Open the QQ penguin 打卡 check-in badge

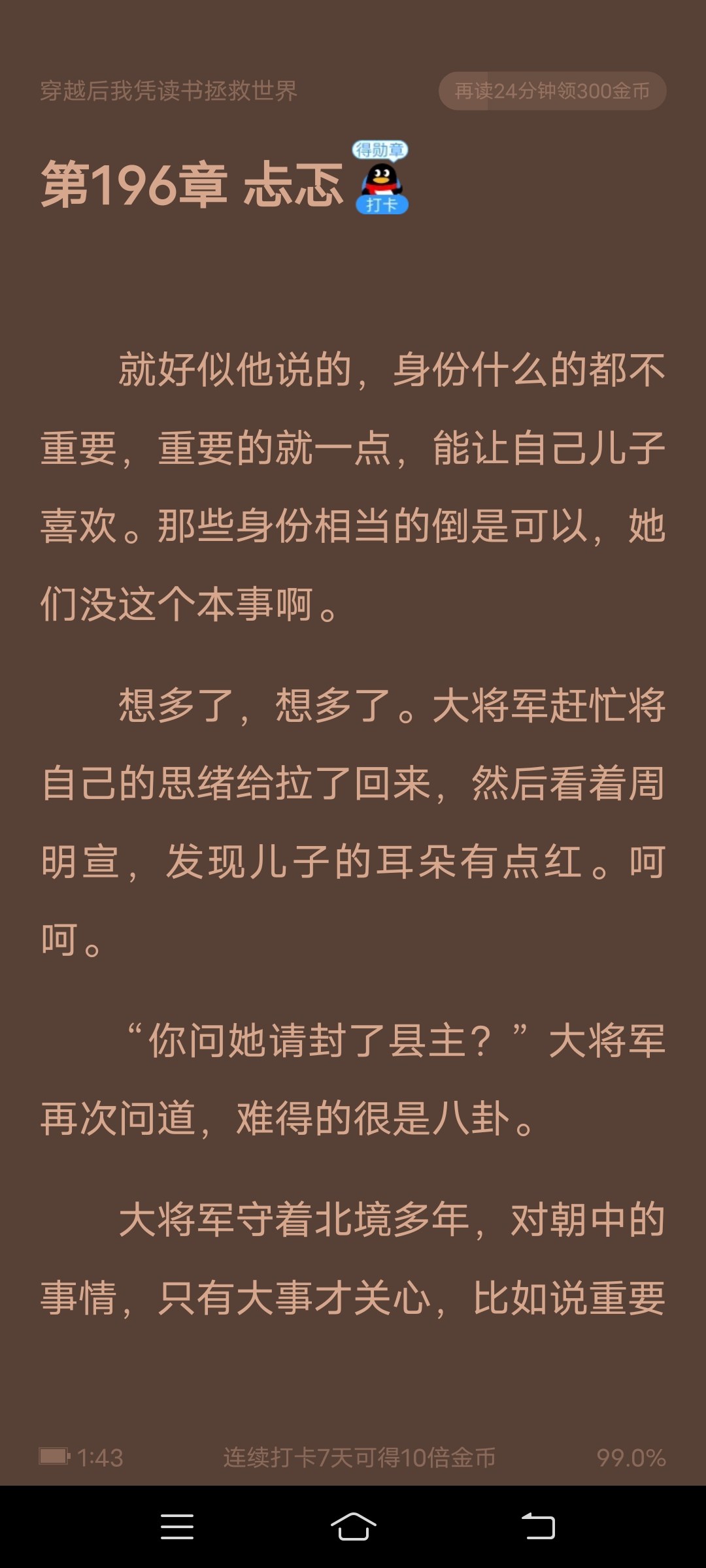click(x=382, y=178)
